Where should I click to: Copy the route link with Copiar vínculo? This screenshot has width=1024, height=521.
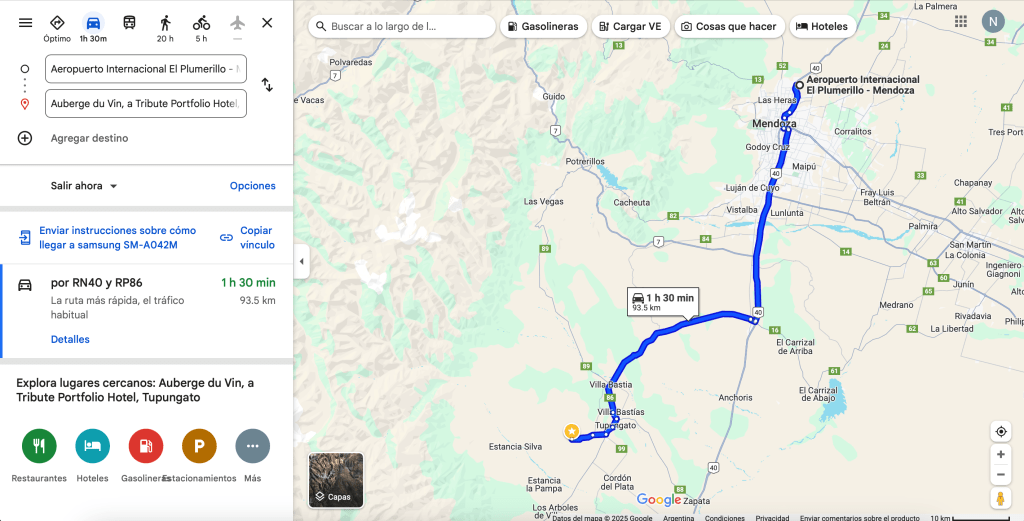point(247,237)
